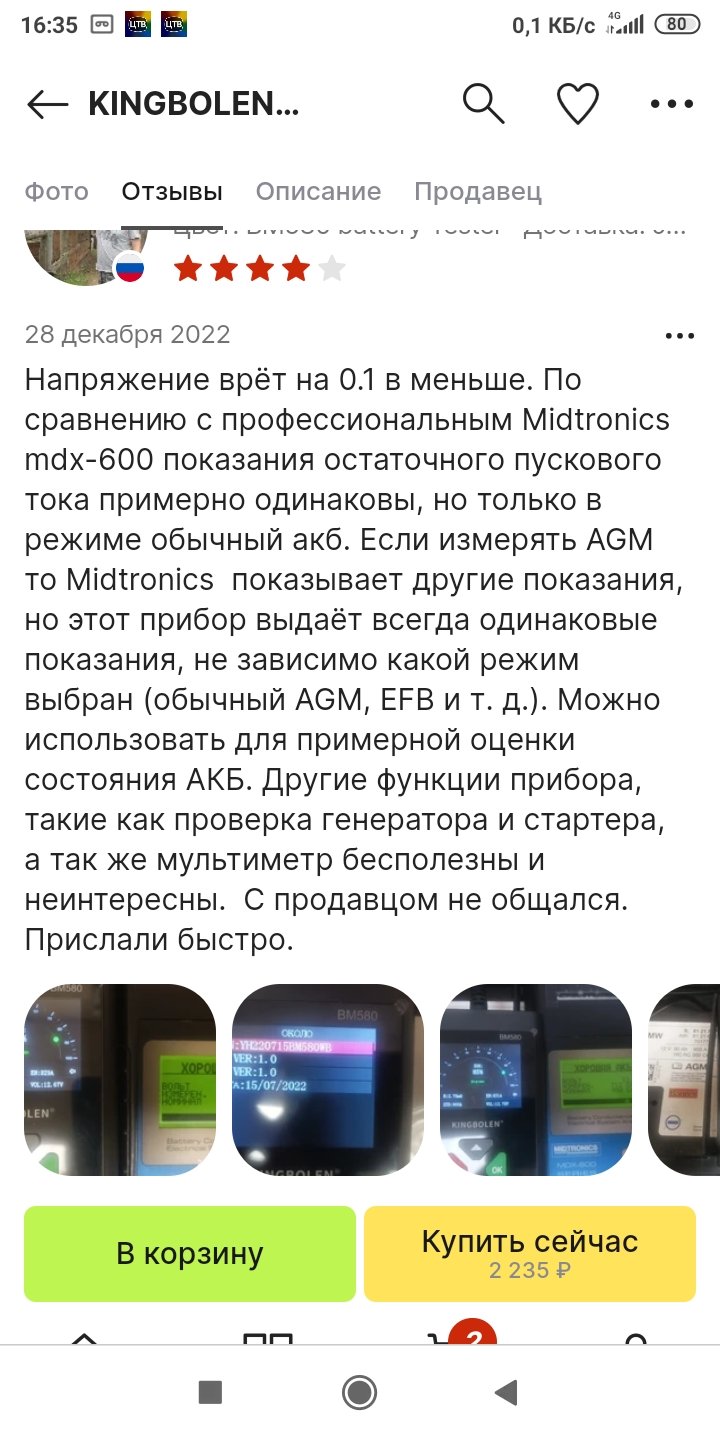Go back using the app bar arrow

(47, 104)
